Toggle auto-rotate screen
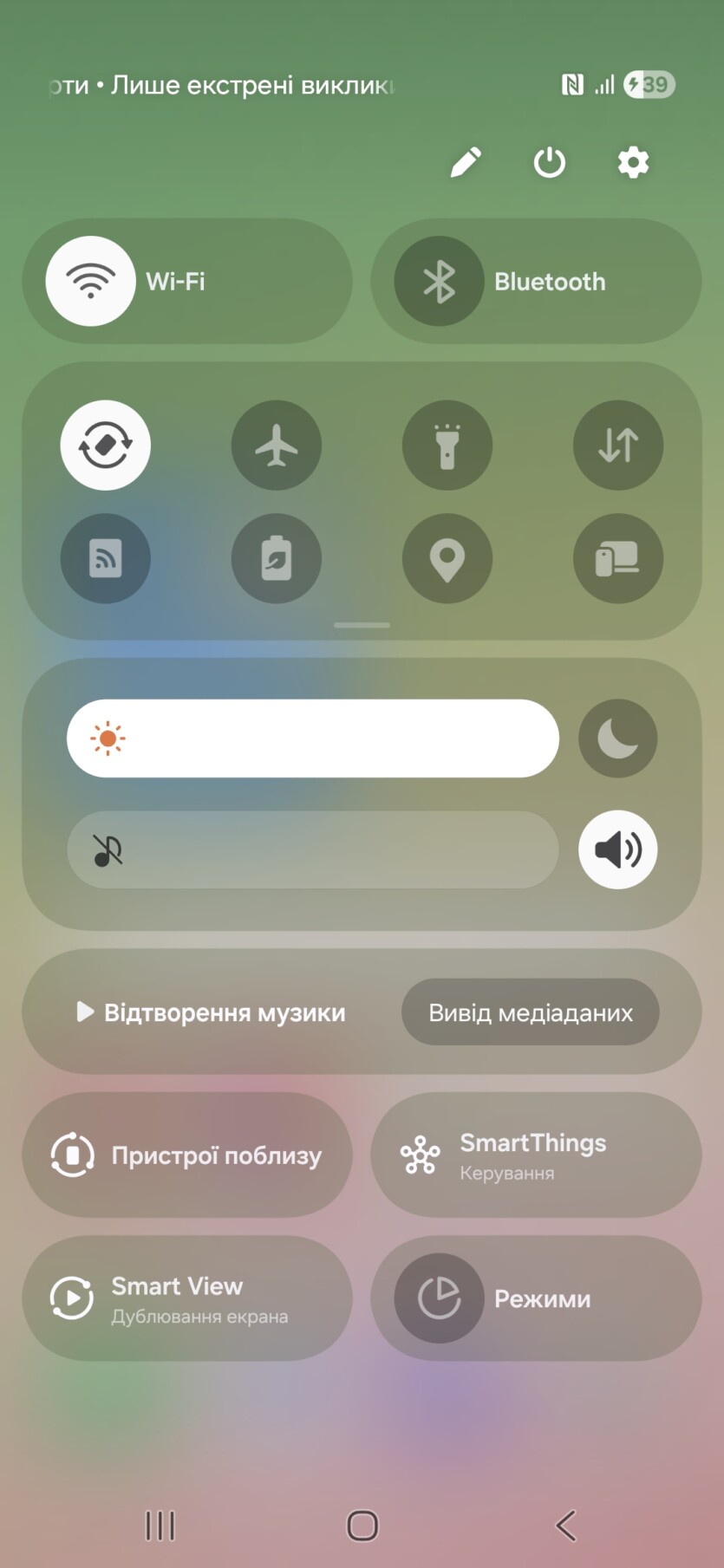Image resolution: width=724 pixels, height=1568 pixels. (x=105, y=445)
